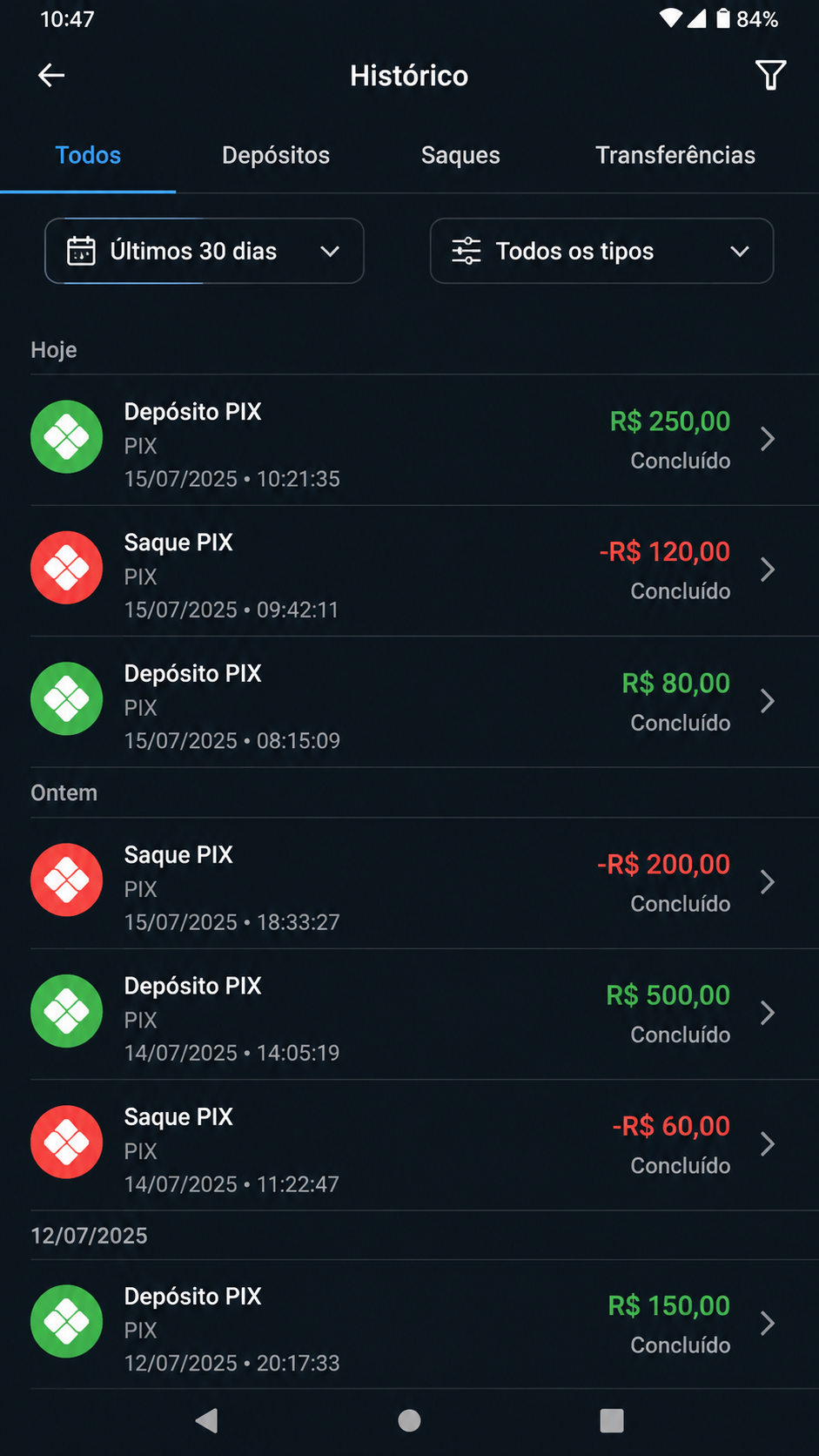View the R$ 80,00 Depósito PIX details

point(409,702)
